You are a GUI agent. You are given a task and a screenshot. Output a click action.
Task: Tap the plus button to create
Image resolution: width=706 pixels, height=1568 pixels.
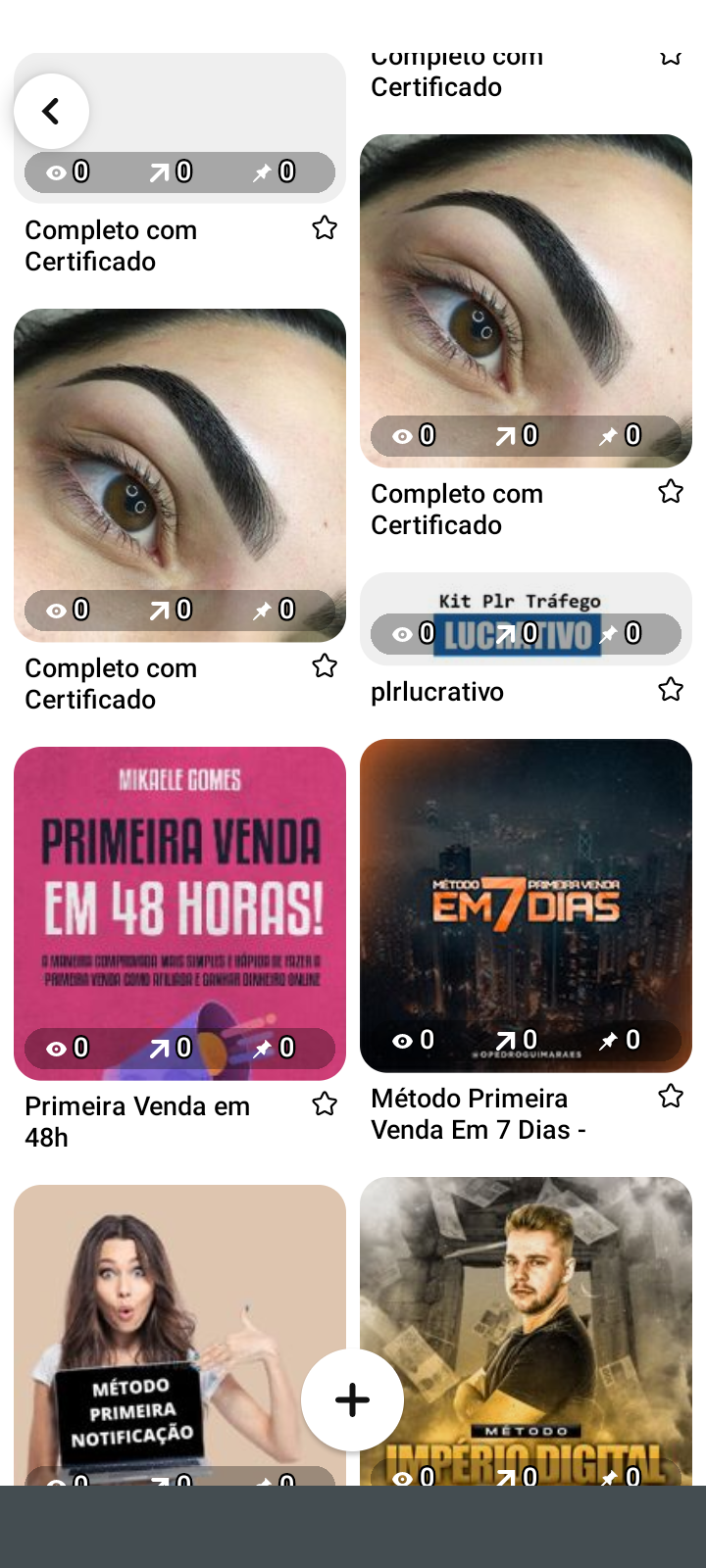point(352,1399)
